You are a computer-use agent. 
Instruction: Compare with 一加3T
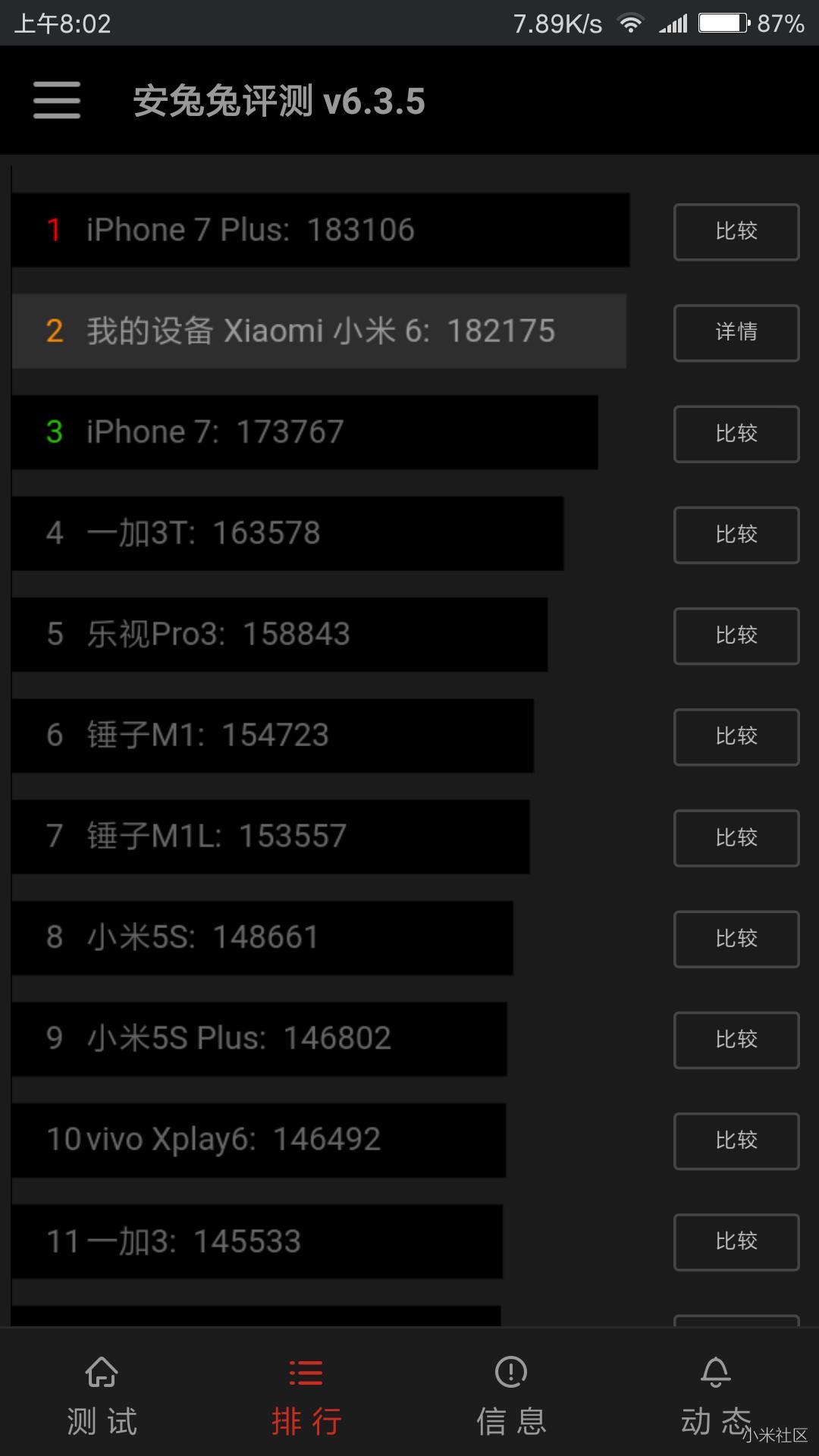[736, 535]
